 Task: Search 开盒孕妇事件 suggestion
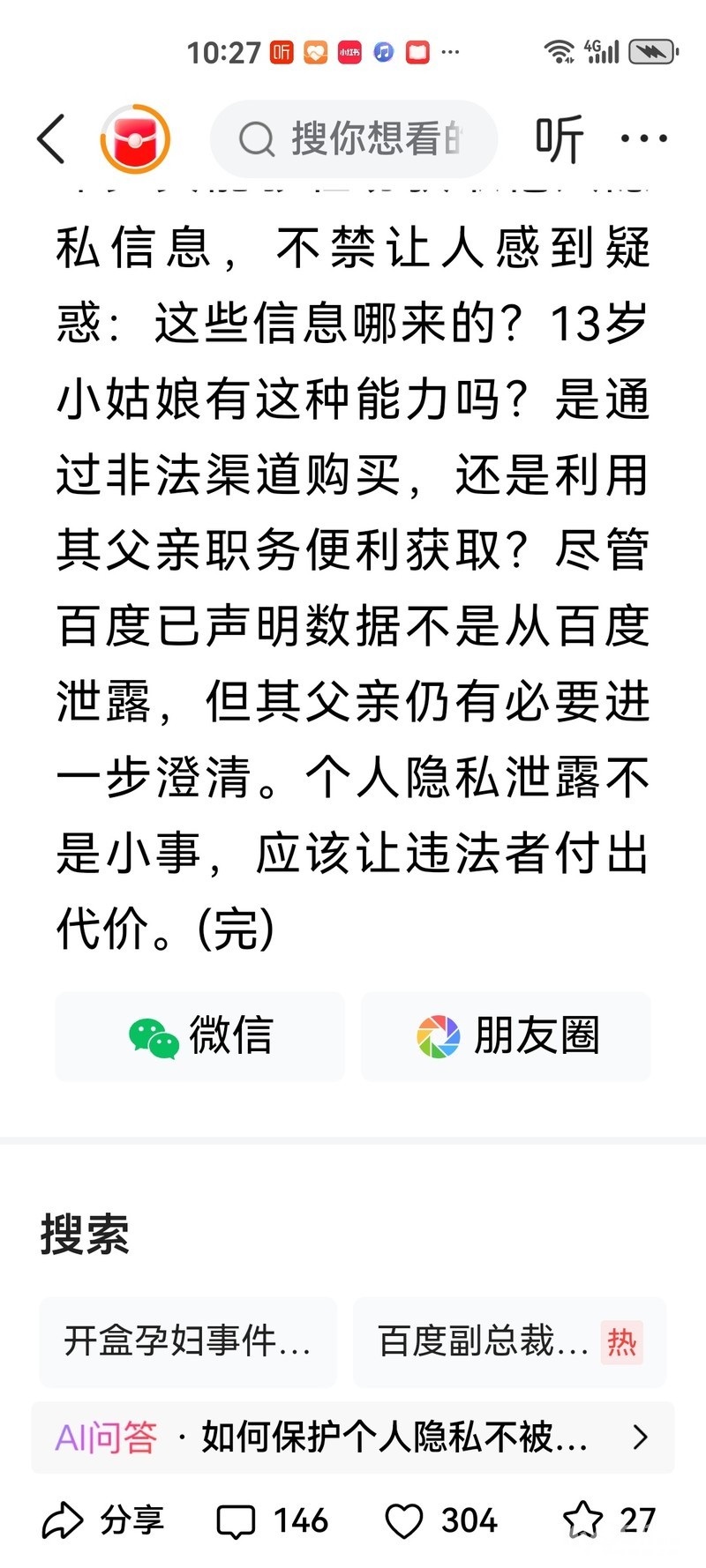click(x=188, y=1341)
